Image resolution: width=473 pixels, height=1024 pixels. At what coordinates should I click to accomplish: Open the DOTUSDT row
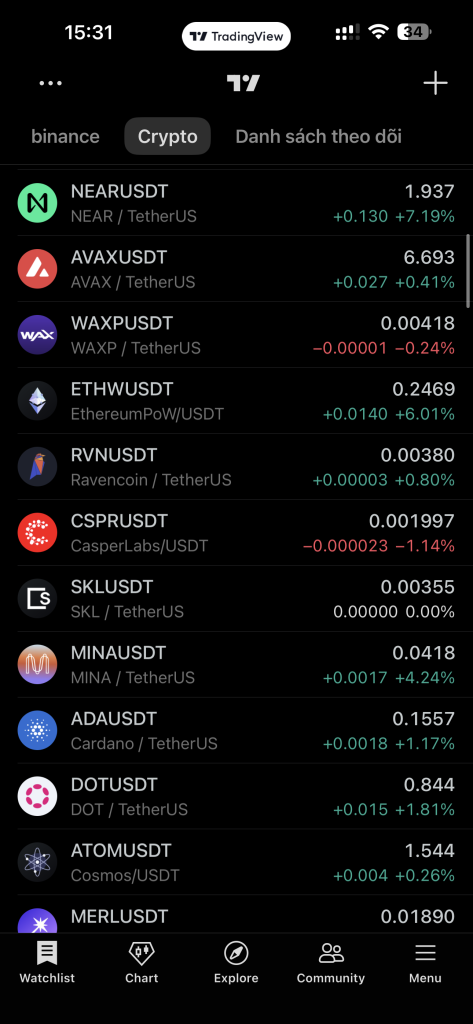[236, 797]
